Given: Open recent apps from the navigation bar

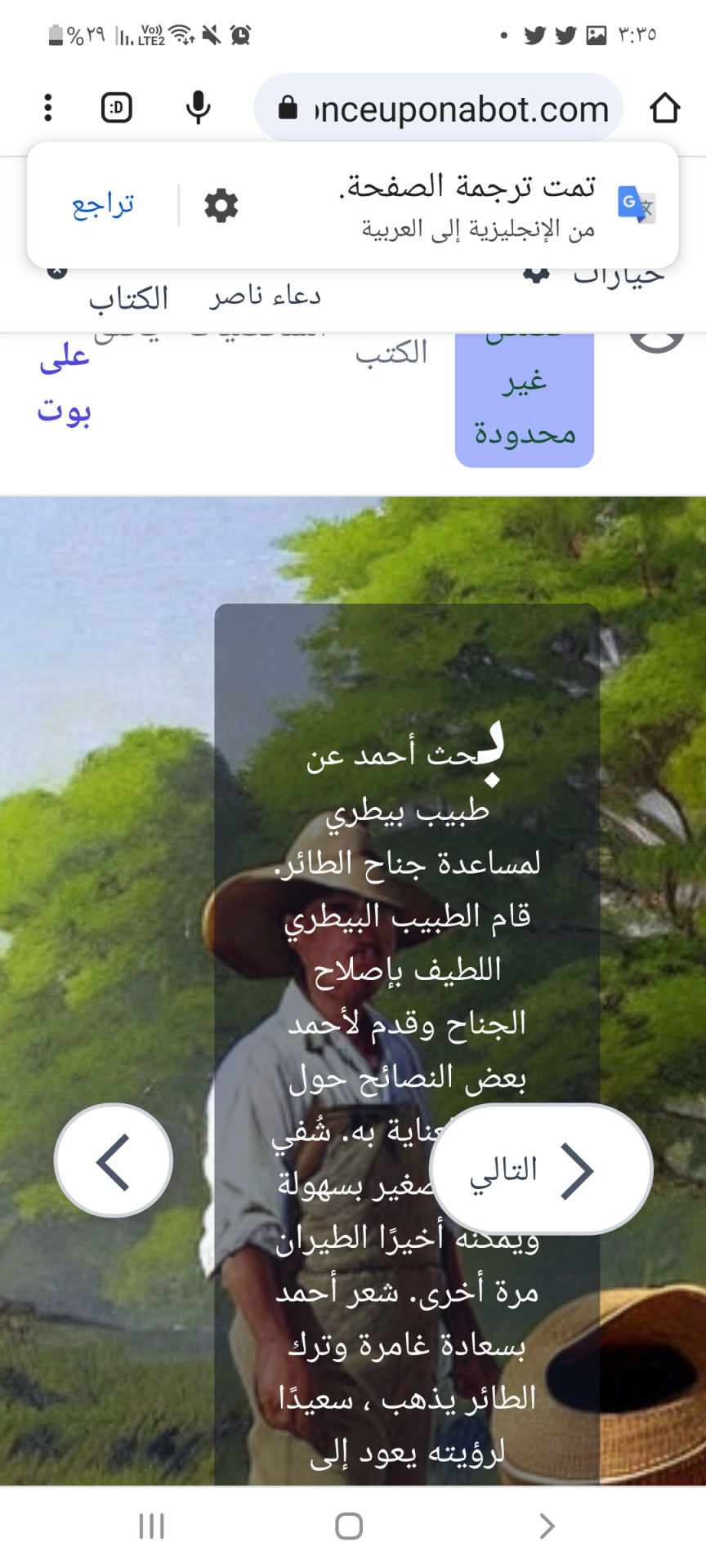Looking at the screenshot, I should point(152,1526).
